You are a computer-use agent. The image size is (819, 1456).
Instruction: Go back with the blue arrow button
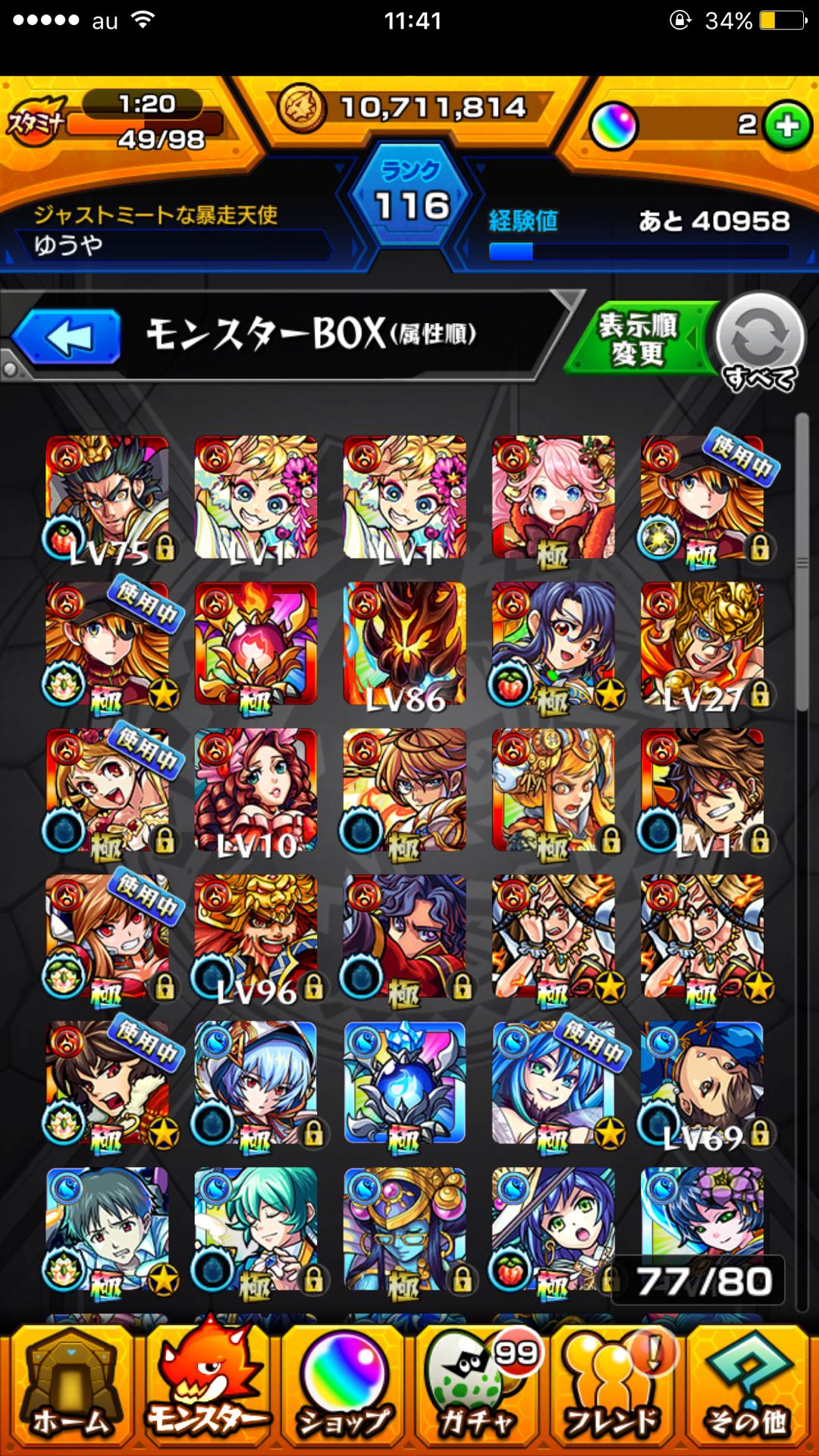click(67, 337)
